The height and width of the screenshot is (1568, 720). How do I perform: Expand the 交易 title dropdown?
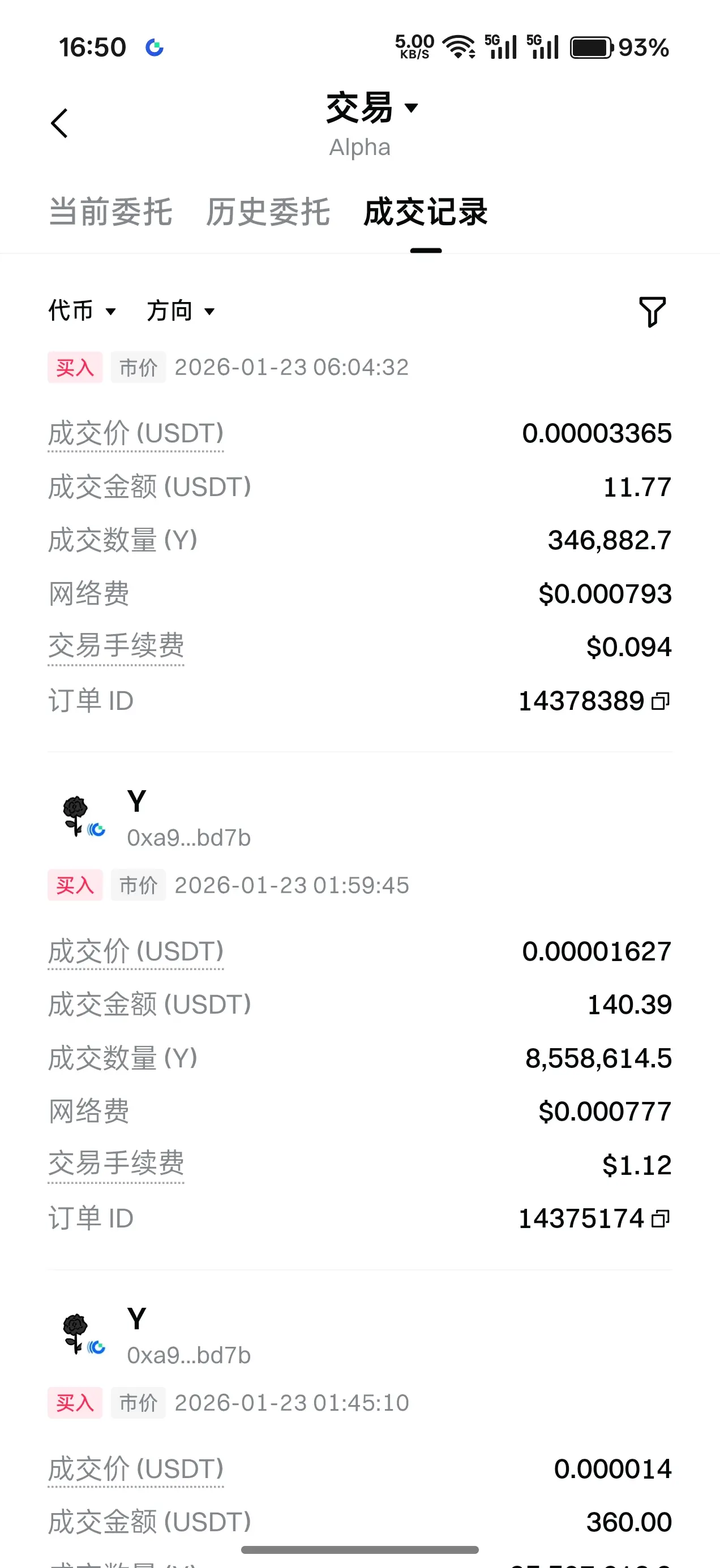point(371,109)
